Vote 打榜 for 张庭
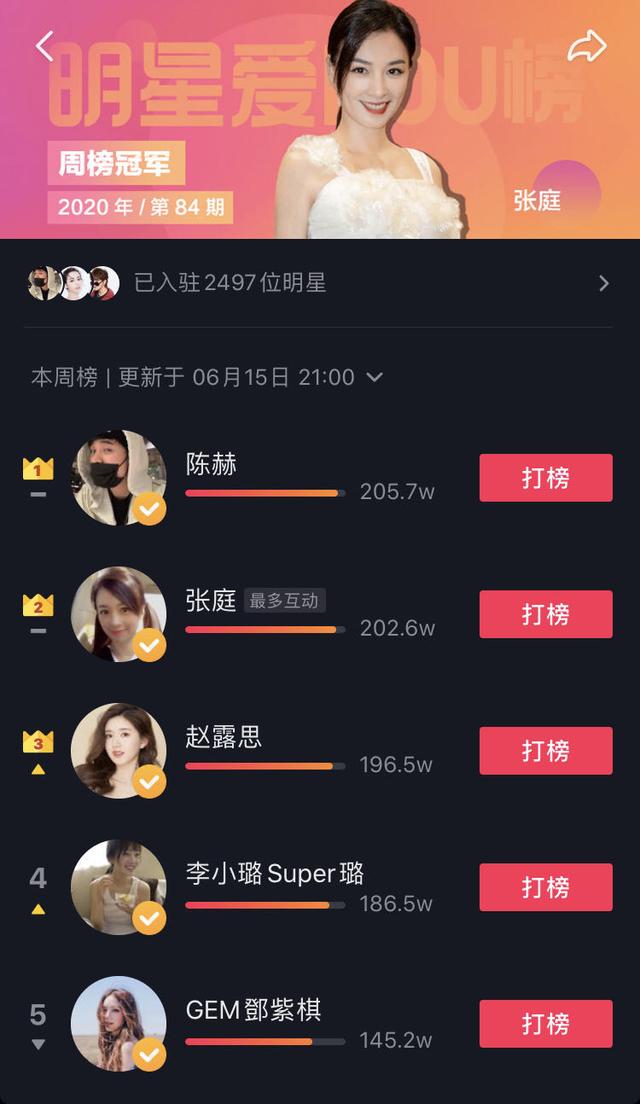640x1104 pixels. [x=545, y=614]
